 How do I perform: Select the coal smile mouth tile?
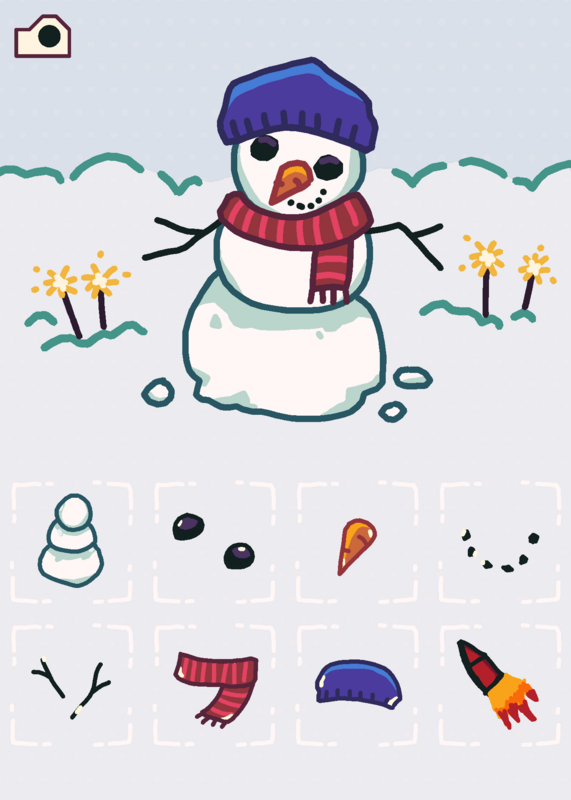tap(500, 542)
